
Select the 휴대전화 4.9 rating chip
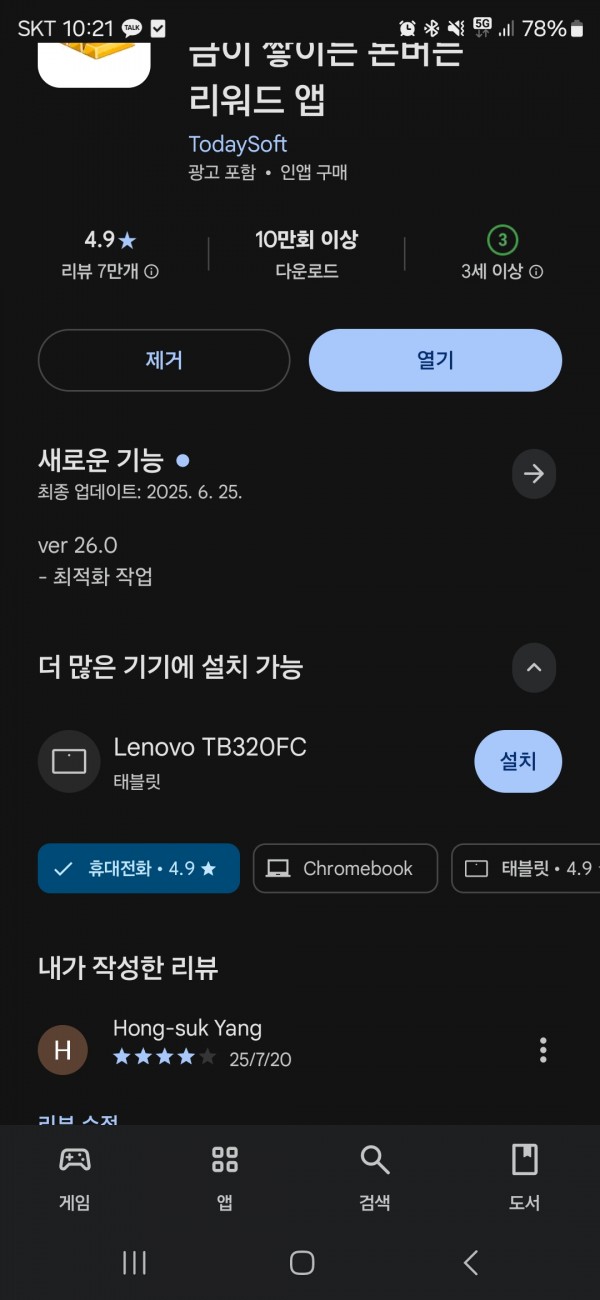[x=139, y=868]
